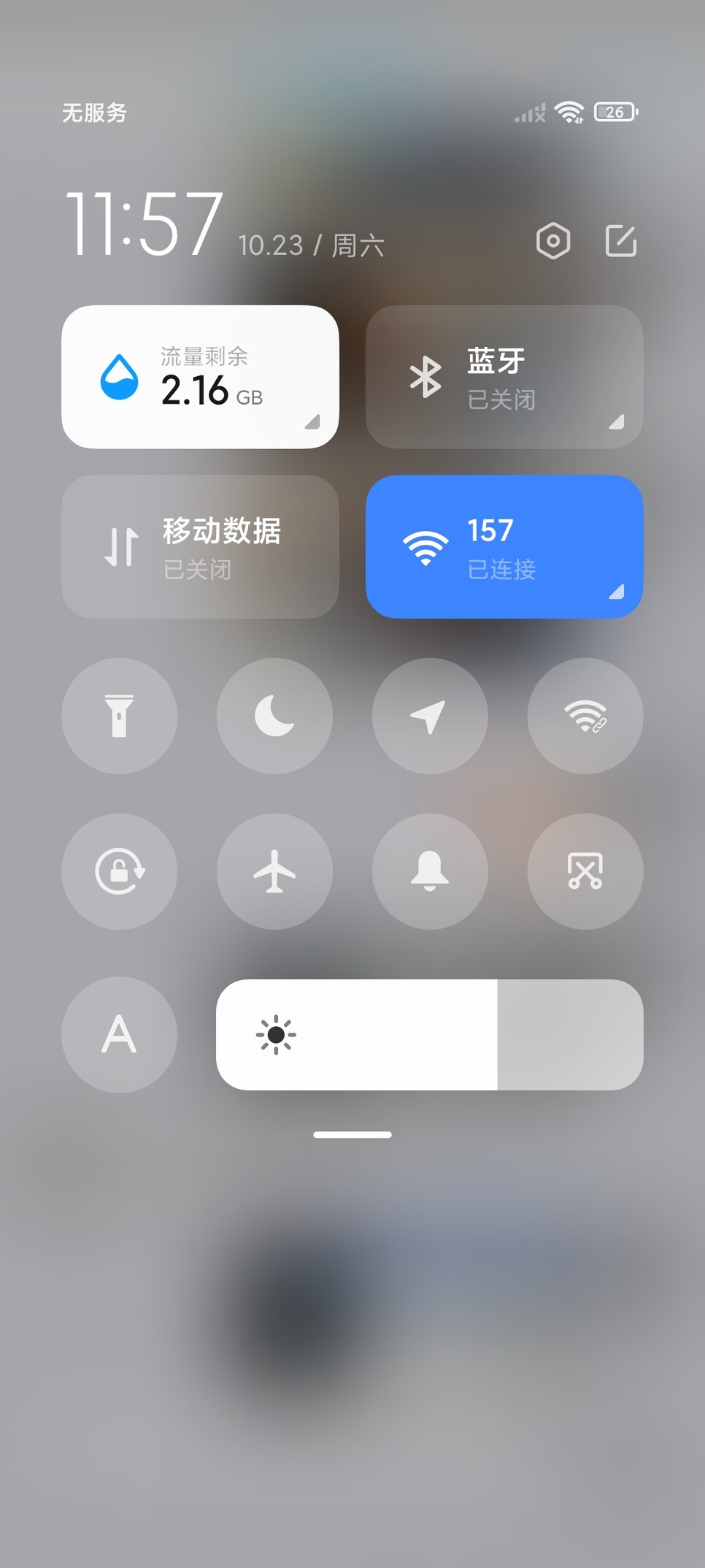Screen dimensions: 705x1568
Task: Toggle auto brightness A button
Action: [x=119, y=1035]
